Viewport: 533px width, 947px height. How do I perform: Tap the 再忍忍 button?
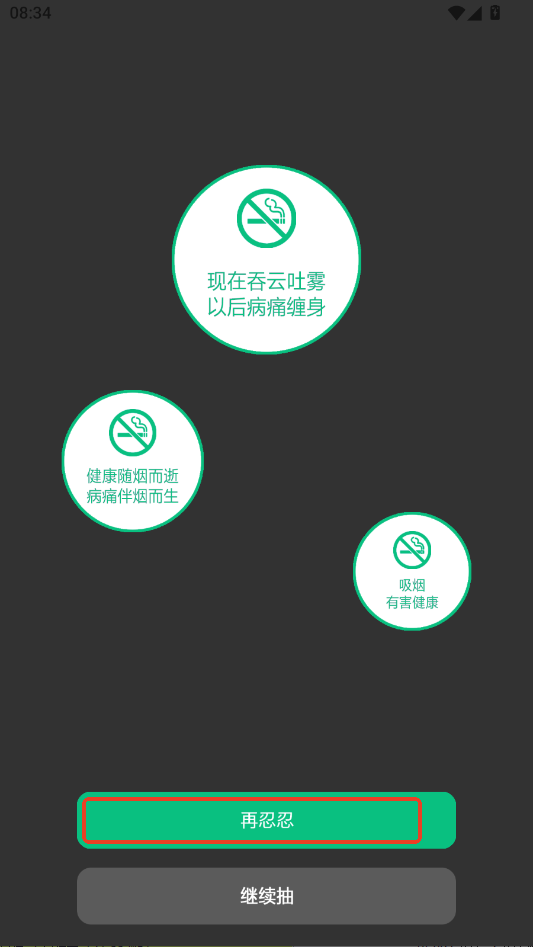[266, 820]
